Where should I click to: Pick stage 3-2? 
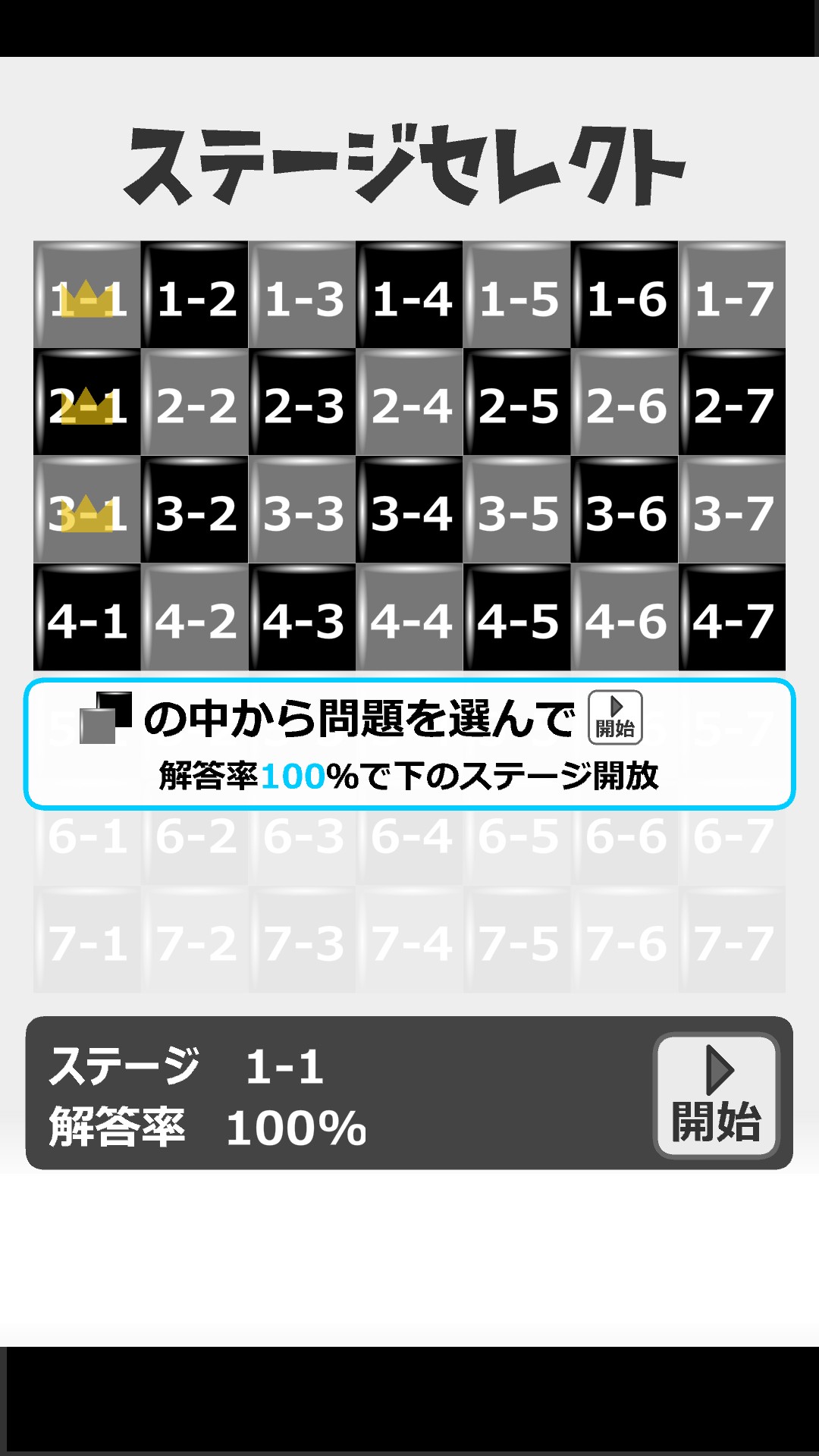point(195,510)
